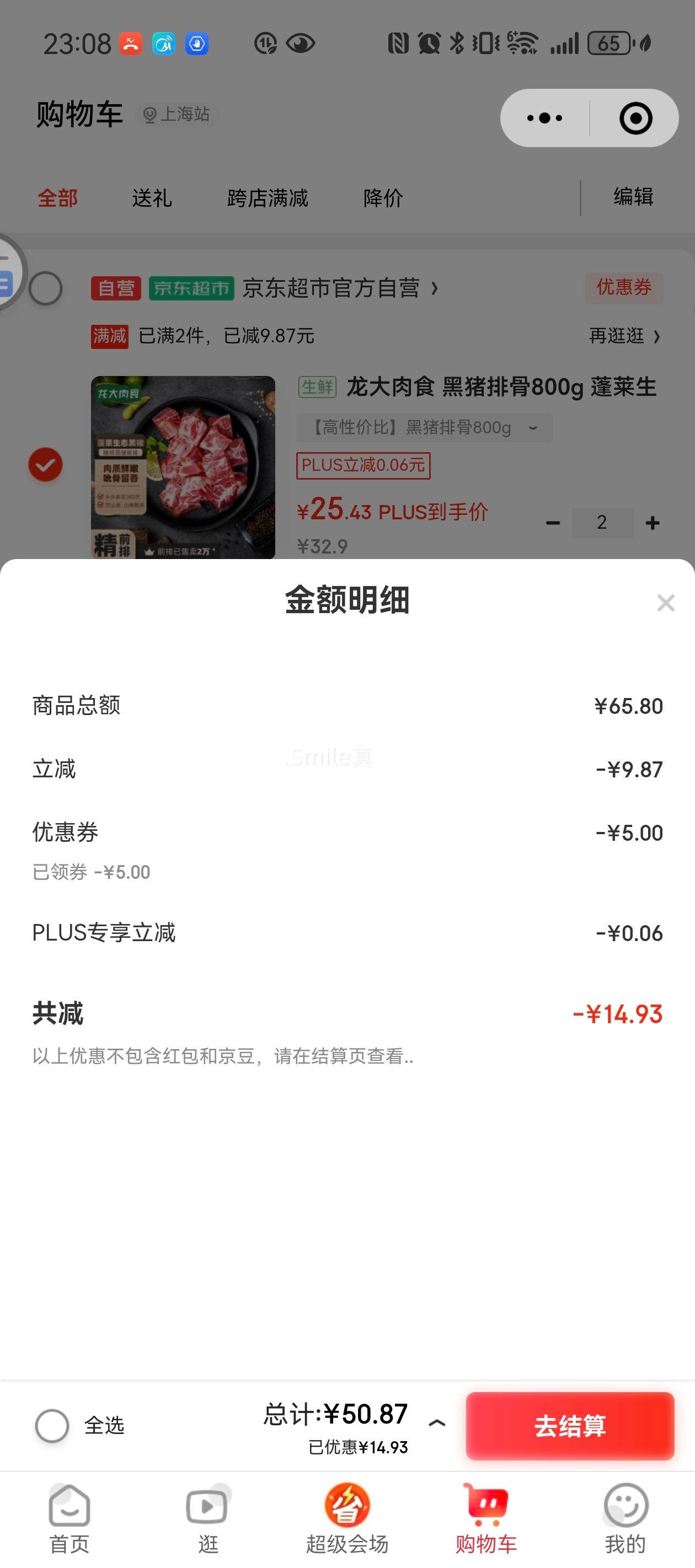Screen dimensions: 695x1568
Task: Collapse amount details with the 总计 arrow
Action: pos(437,1423)
